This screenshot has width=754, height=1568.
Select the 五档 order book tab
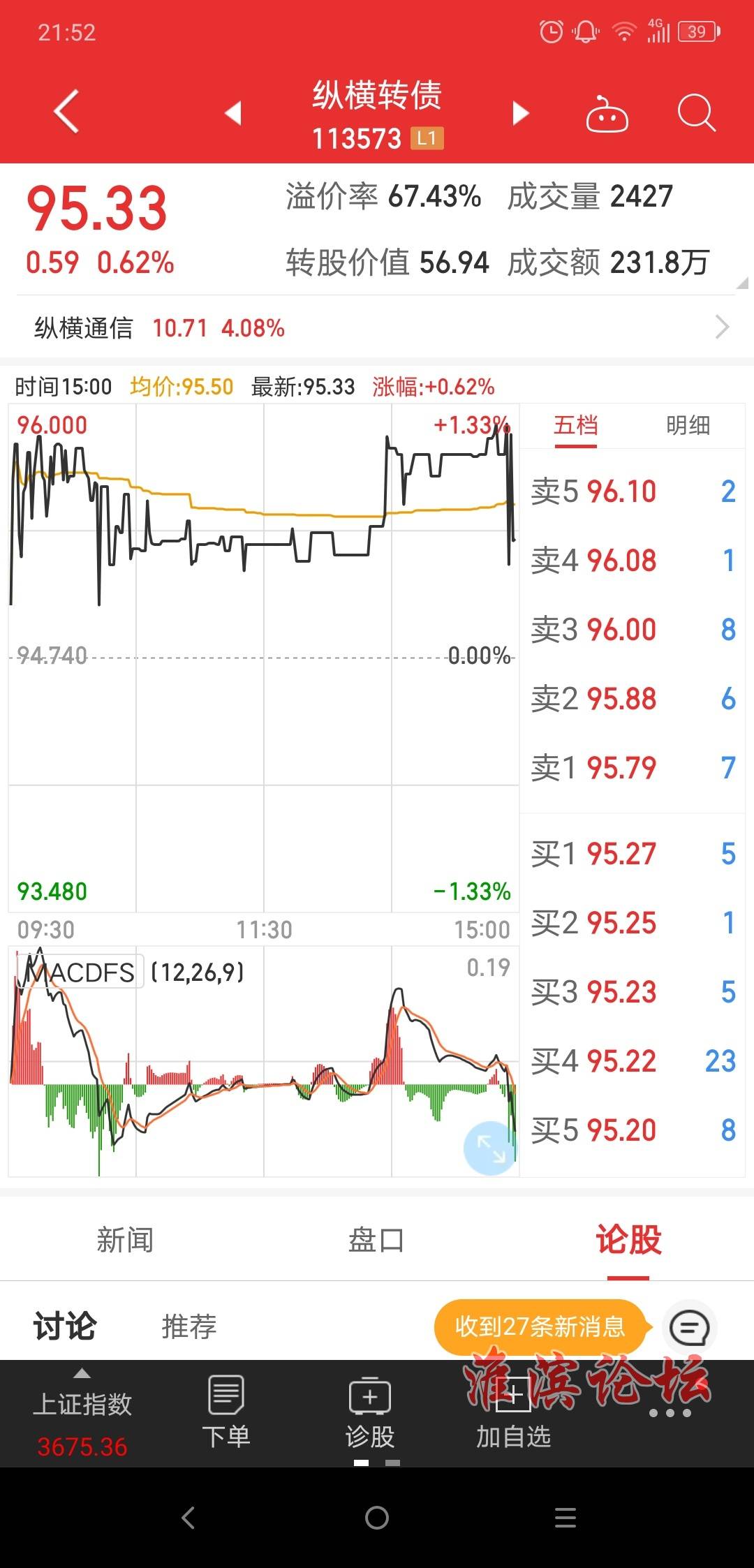point(575,425)
